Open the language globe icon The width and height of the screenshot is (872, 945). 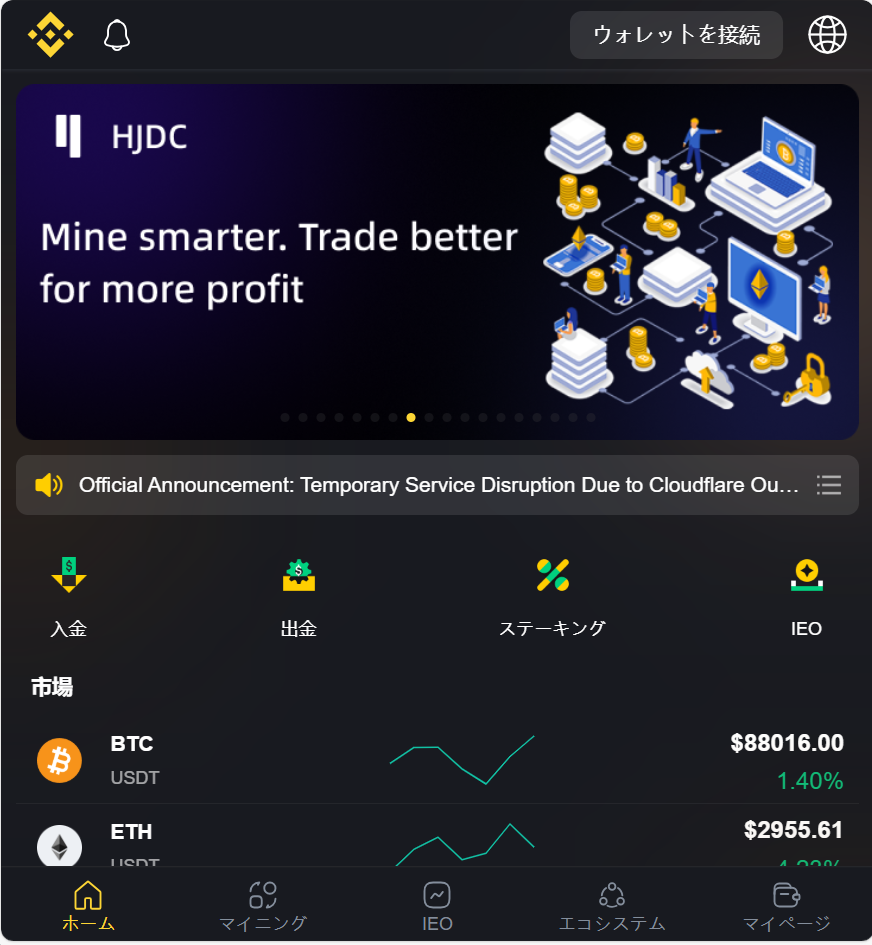click(827, 35)
